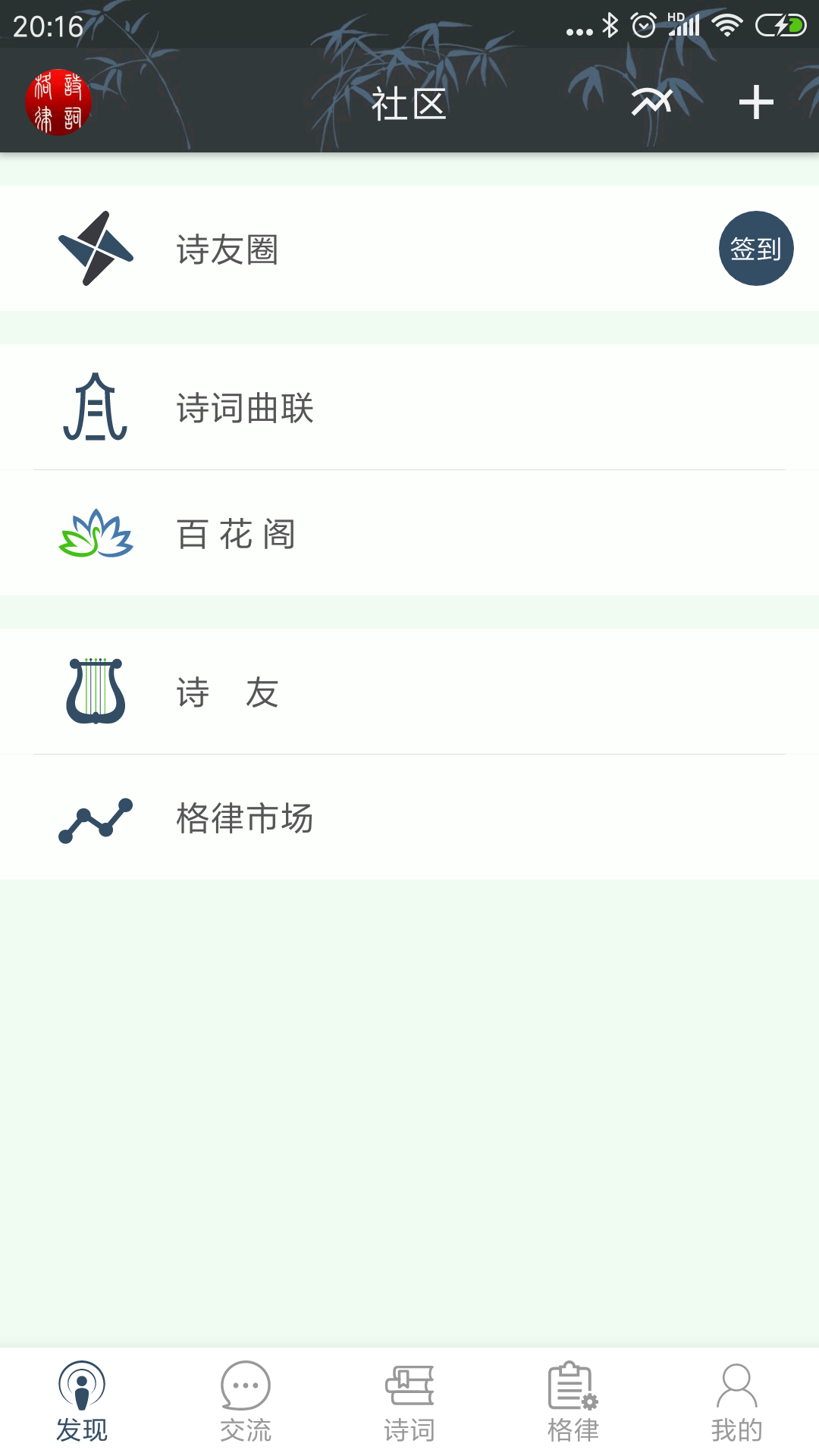Viewport: 819px width, 1456px height.
Task: Open the 诗友圈 pinwheel icon
Action: point(96,249)
